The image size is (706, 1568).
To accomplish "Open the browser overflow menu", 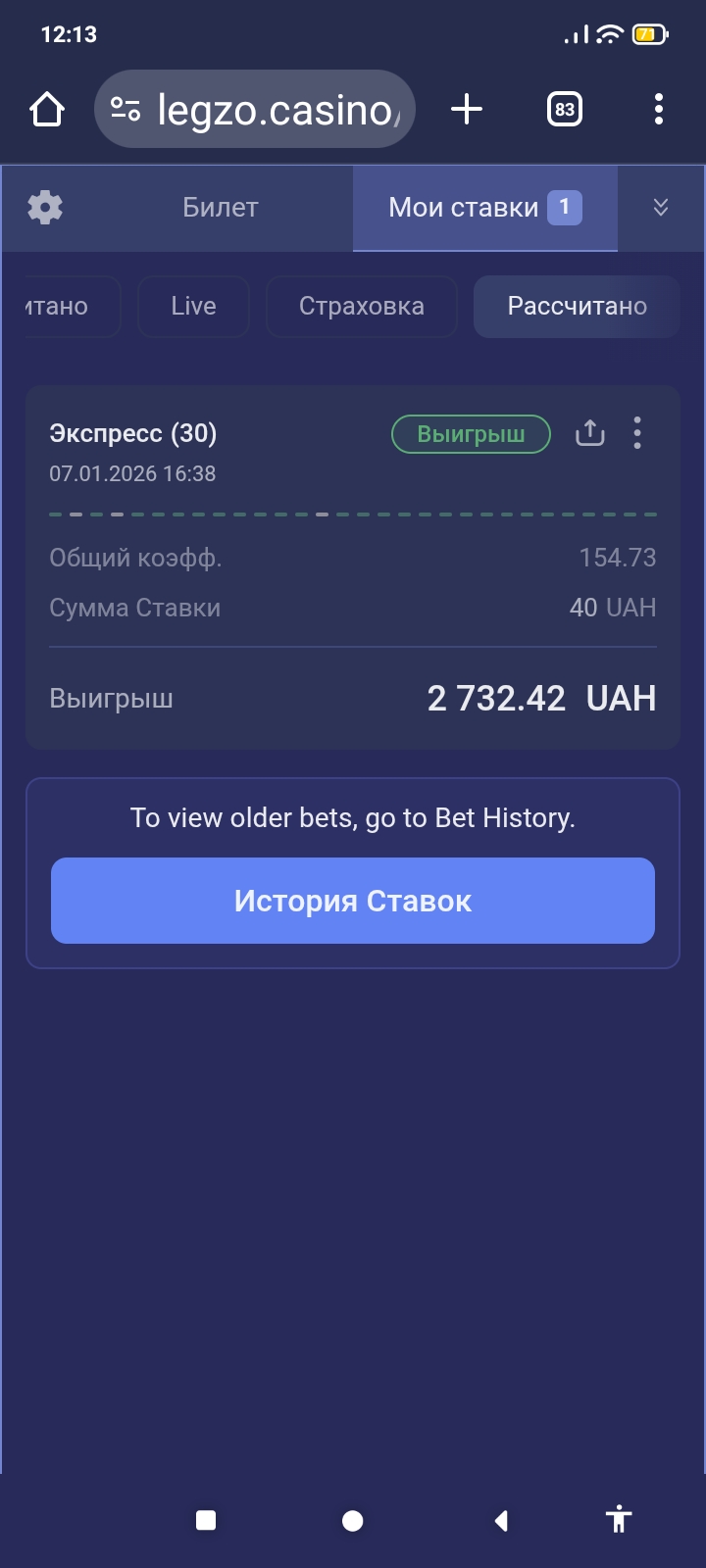I will (x=659, y=109).
